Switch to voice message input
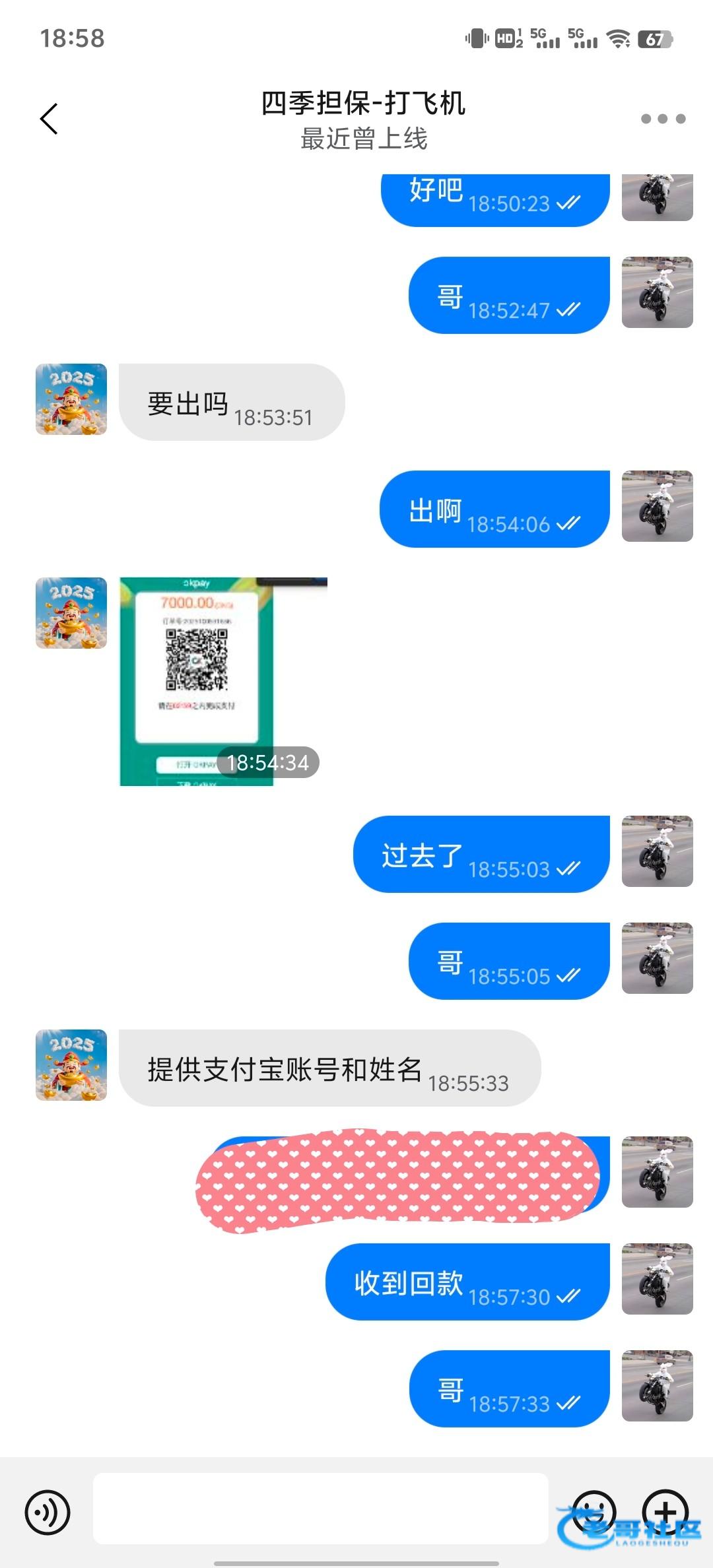 click(x=48, y=1512)
